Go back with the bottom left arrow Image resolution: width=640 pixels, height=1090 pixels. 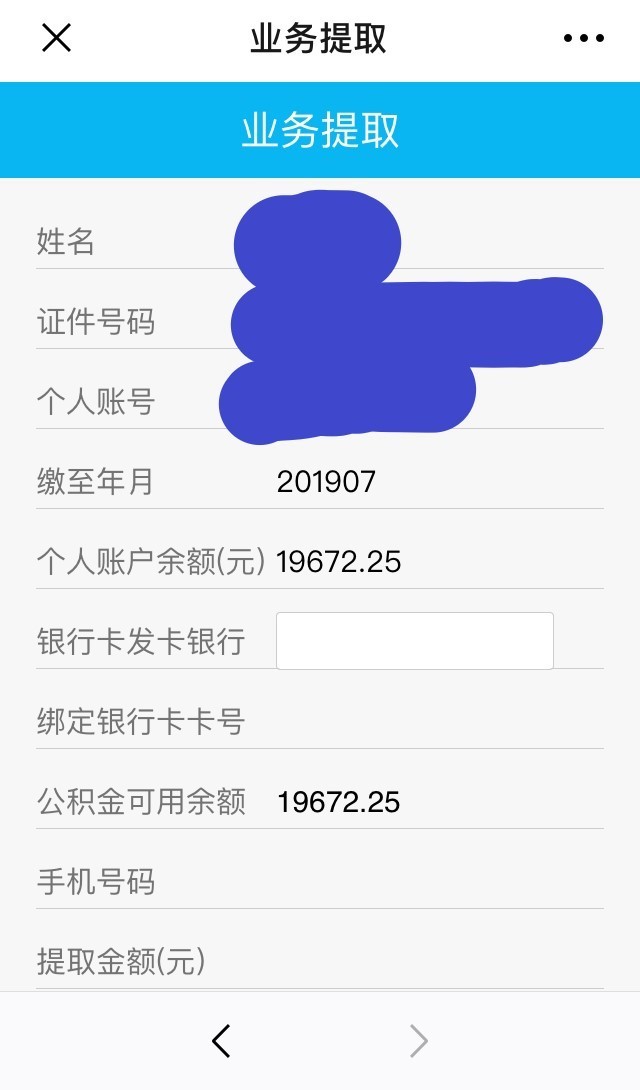pyautogui.click(x=221, y=1041)
